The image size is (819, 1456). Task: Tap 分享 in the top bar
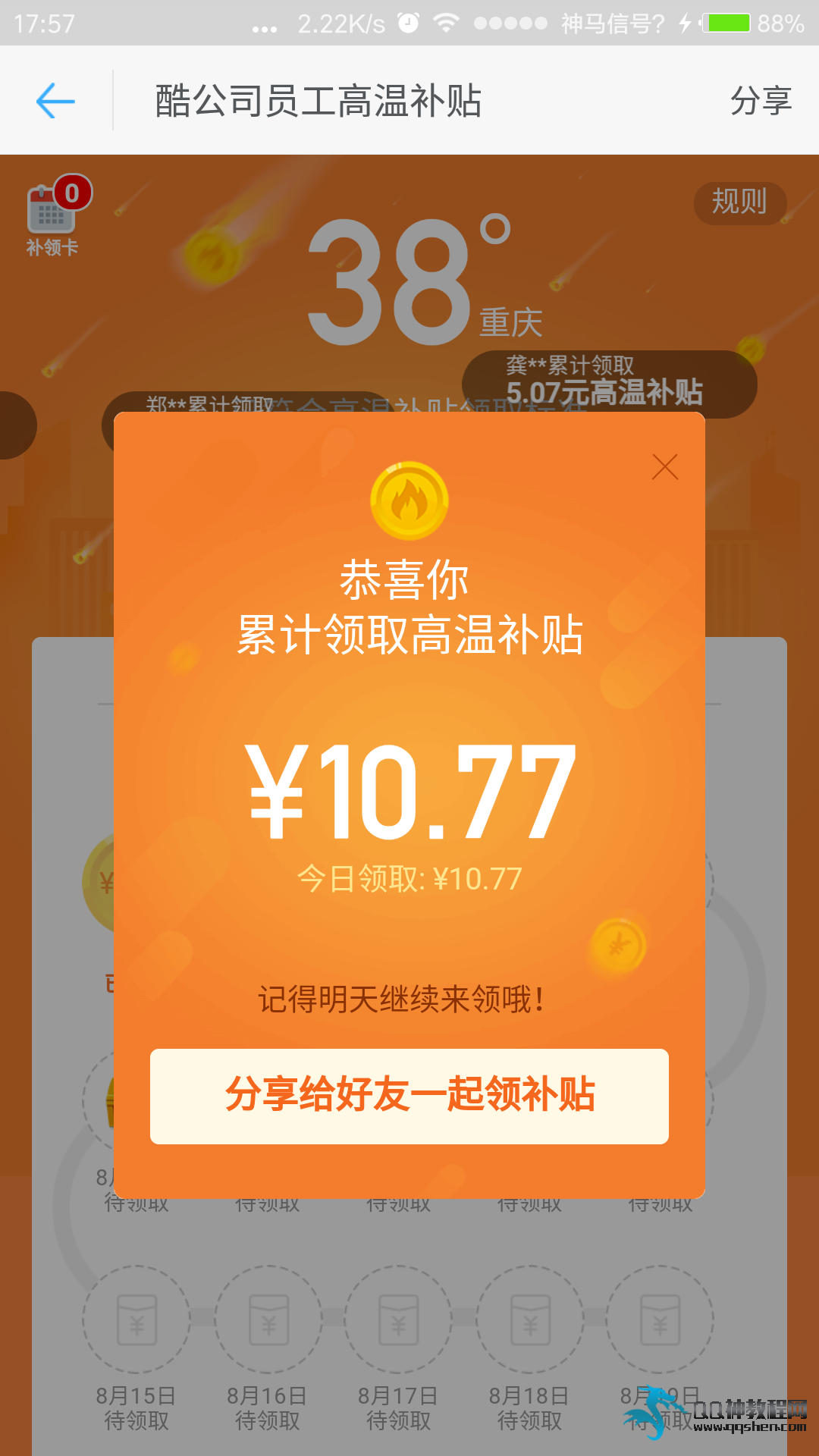761,101
